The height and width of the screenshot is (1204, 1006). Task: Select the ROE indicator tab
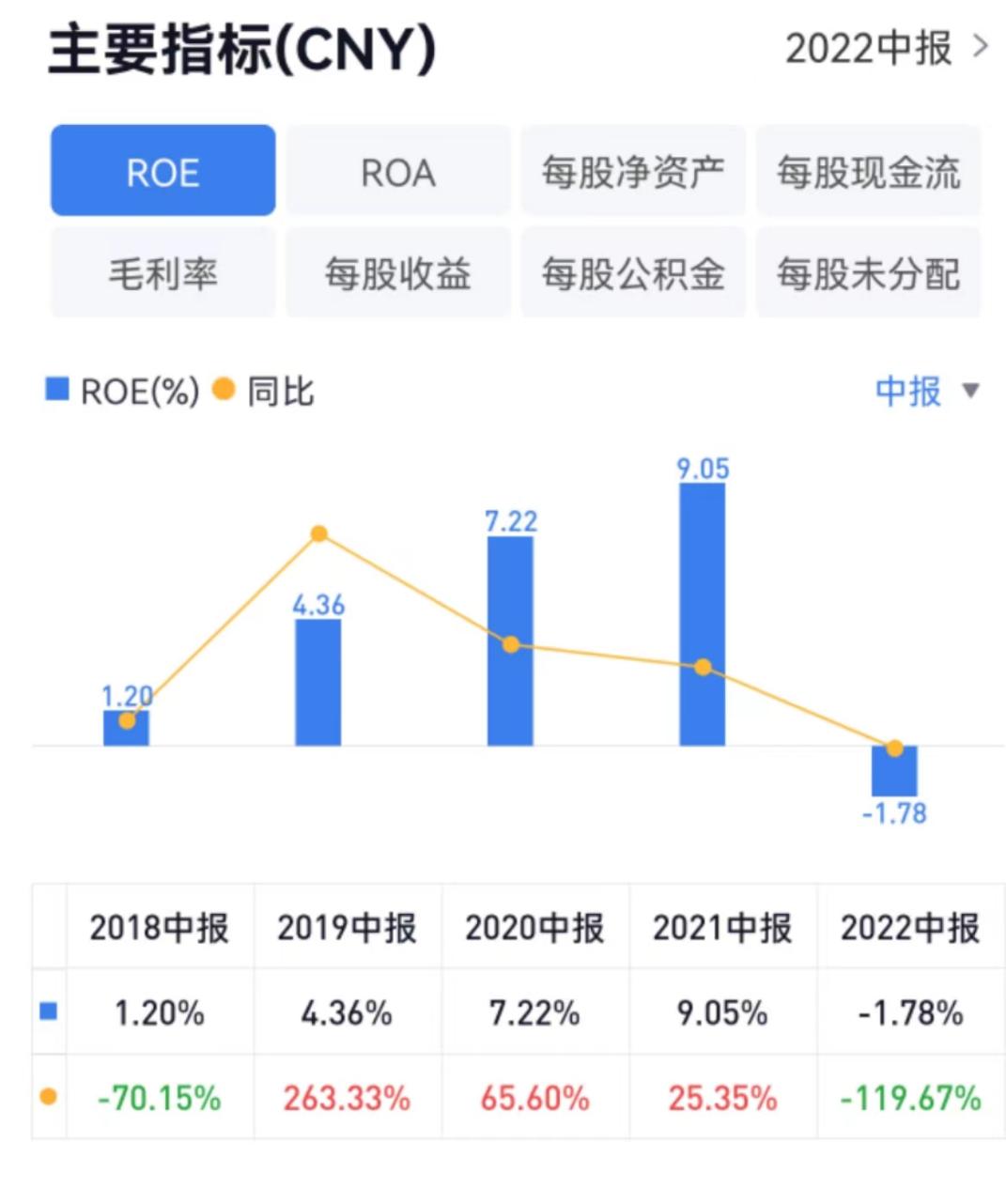pos(163,172)
